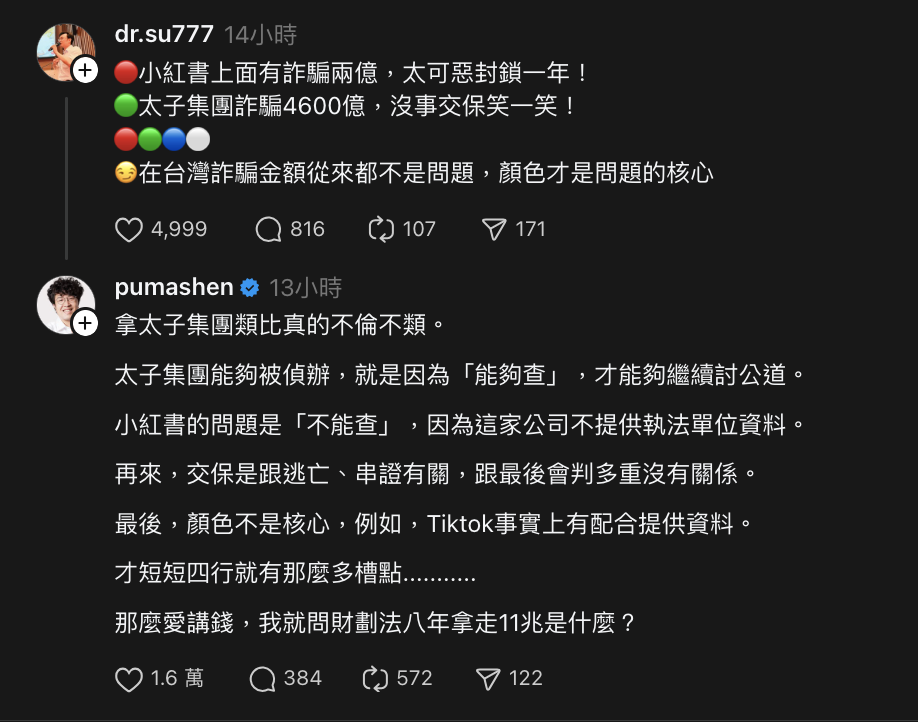The image size is (918, 722).
Task: Open dr.su777's profile from username
Action: 164,34
